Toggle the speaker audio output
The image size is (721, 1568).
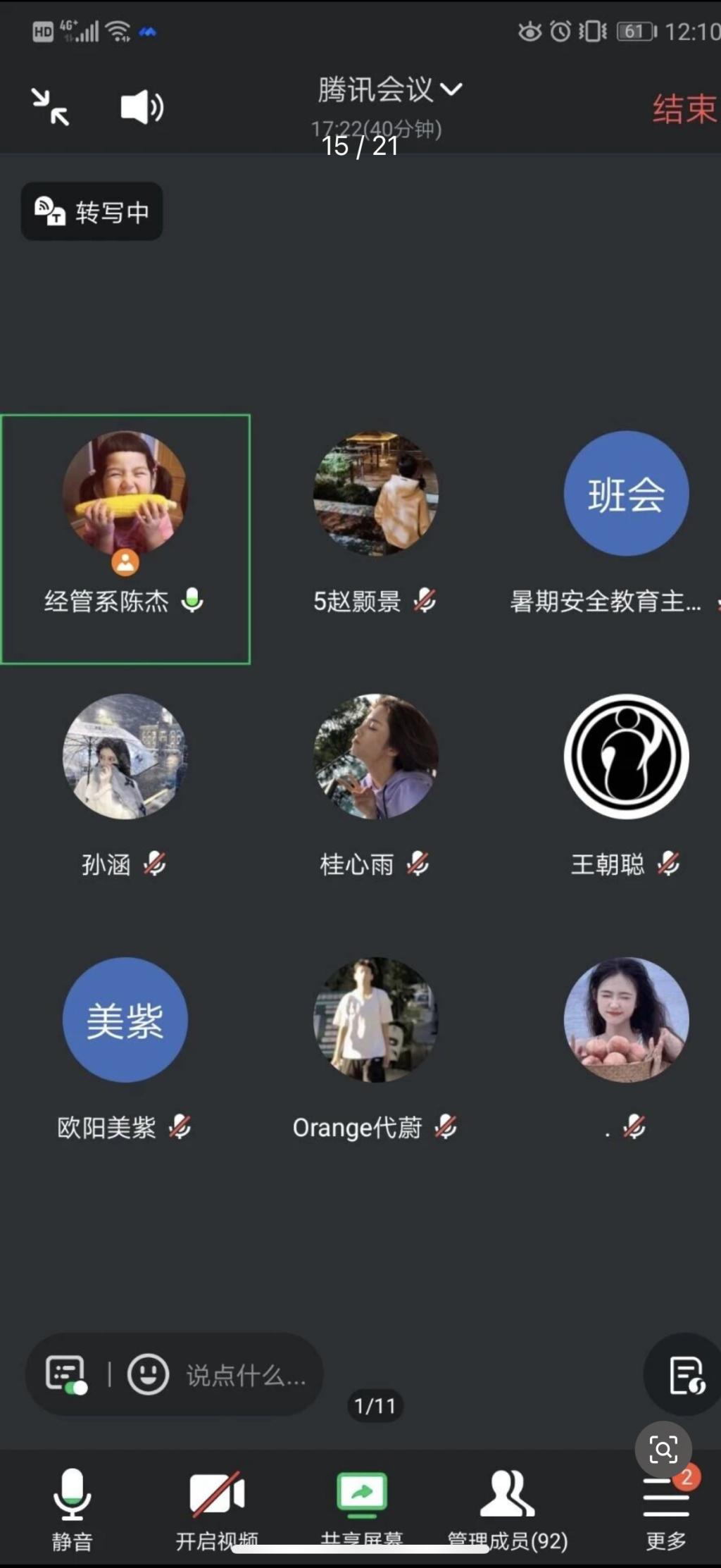(x=142, y=108)
